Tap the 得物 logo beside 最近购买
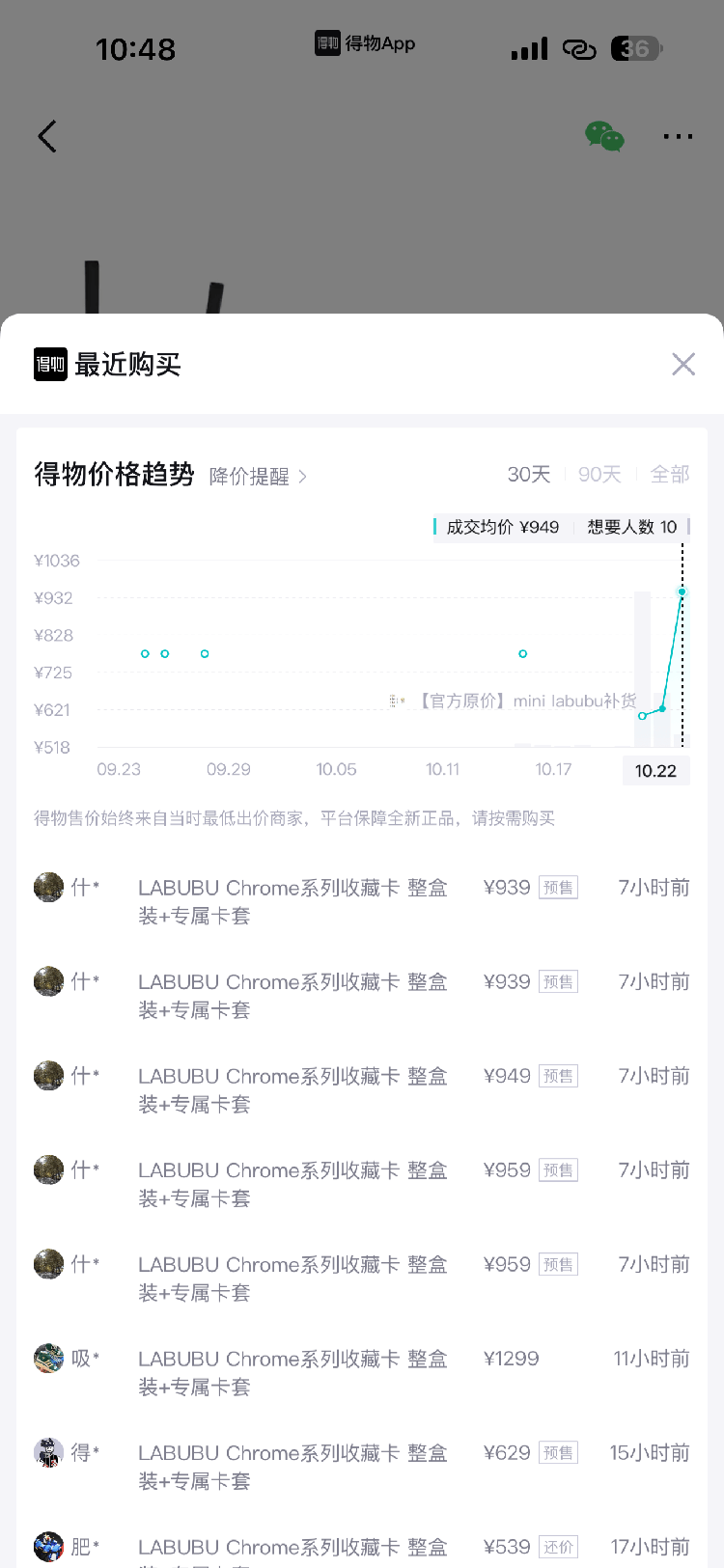 (x=50, y=364)
